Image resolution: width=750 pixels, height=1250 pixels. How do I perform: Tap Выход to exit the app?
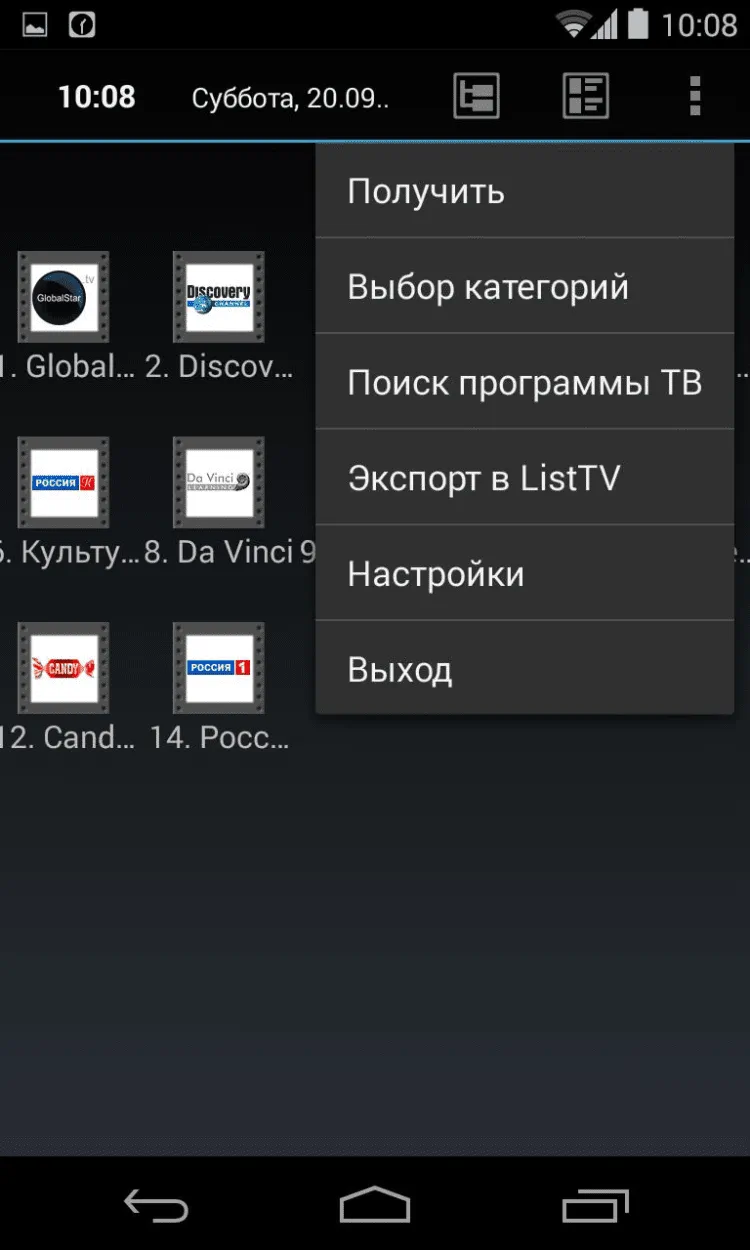[x=524, y=669]
